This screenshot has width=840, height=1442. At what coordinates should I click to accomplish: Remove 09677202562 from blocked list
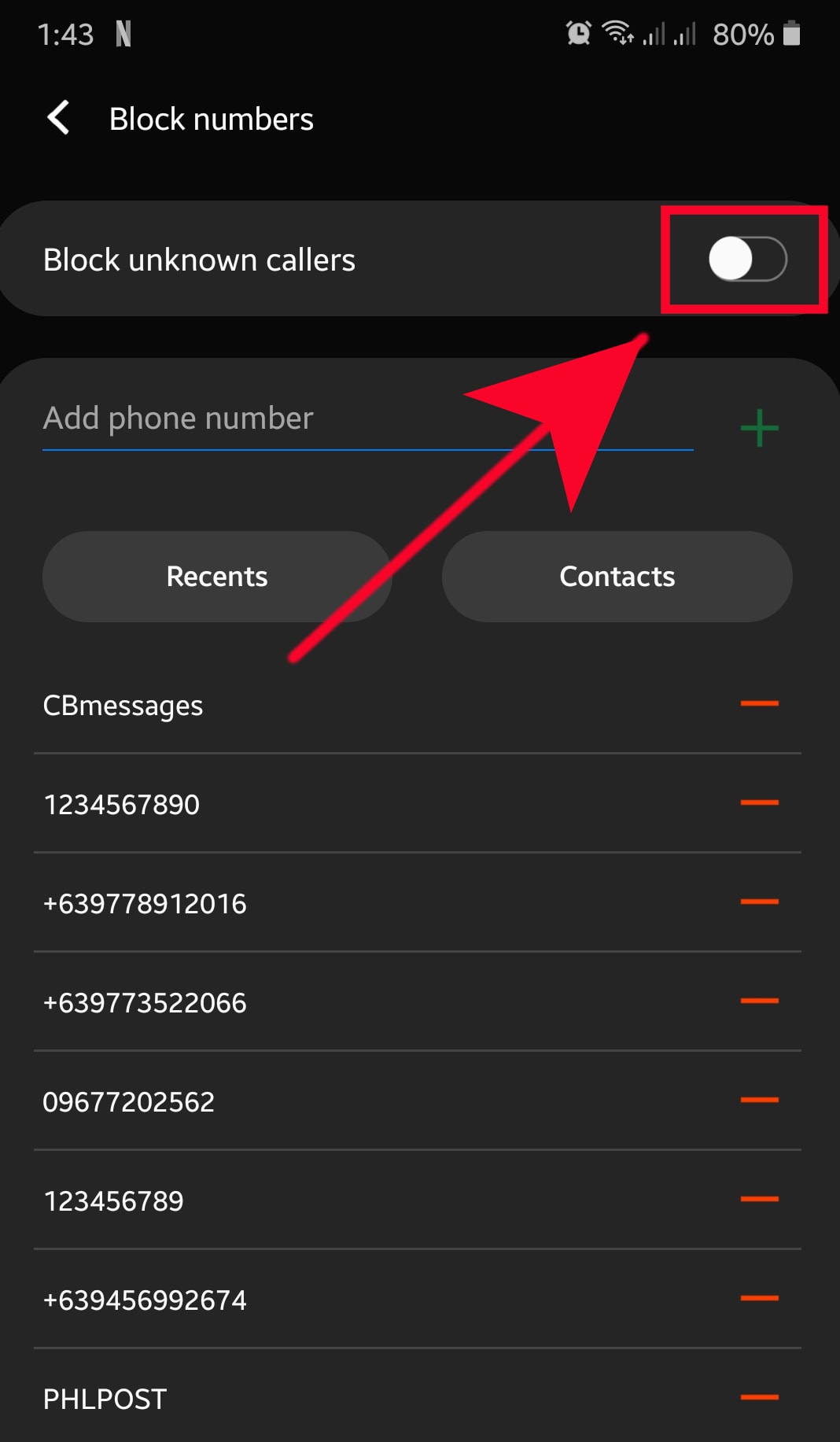click(x=761, y=1101)
